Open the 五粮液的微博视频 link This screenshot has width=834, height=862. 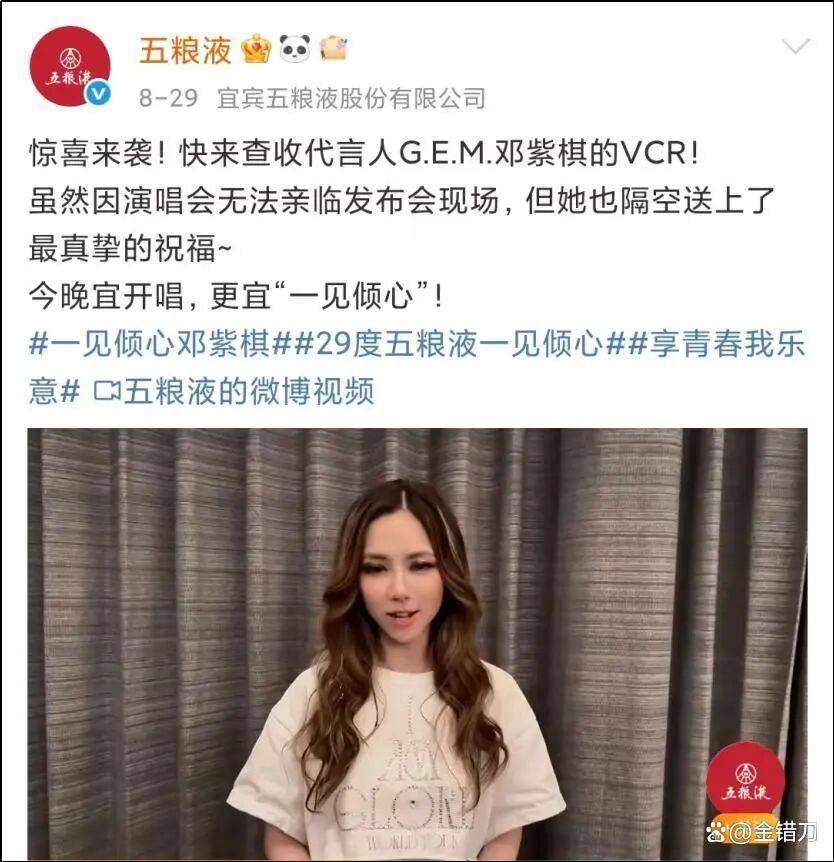234,391
